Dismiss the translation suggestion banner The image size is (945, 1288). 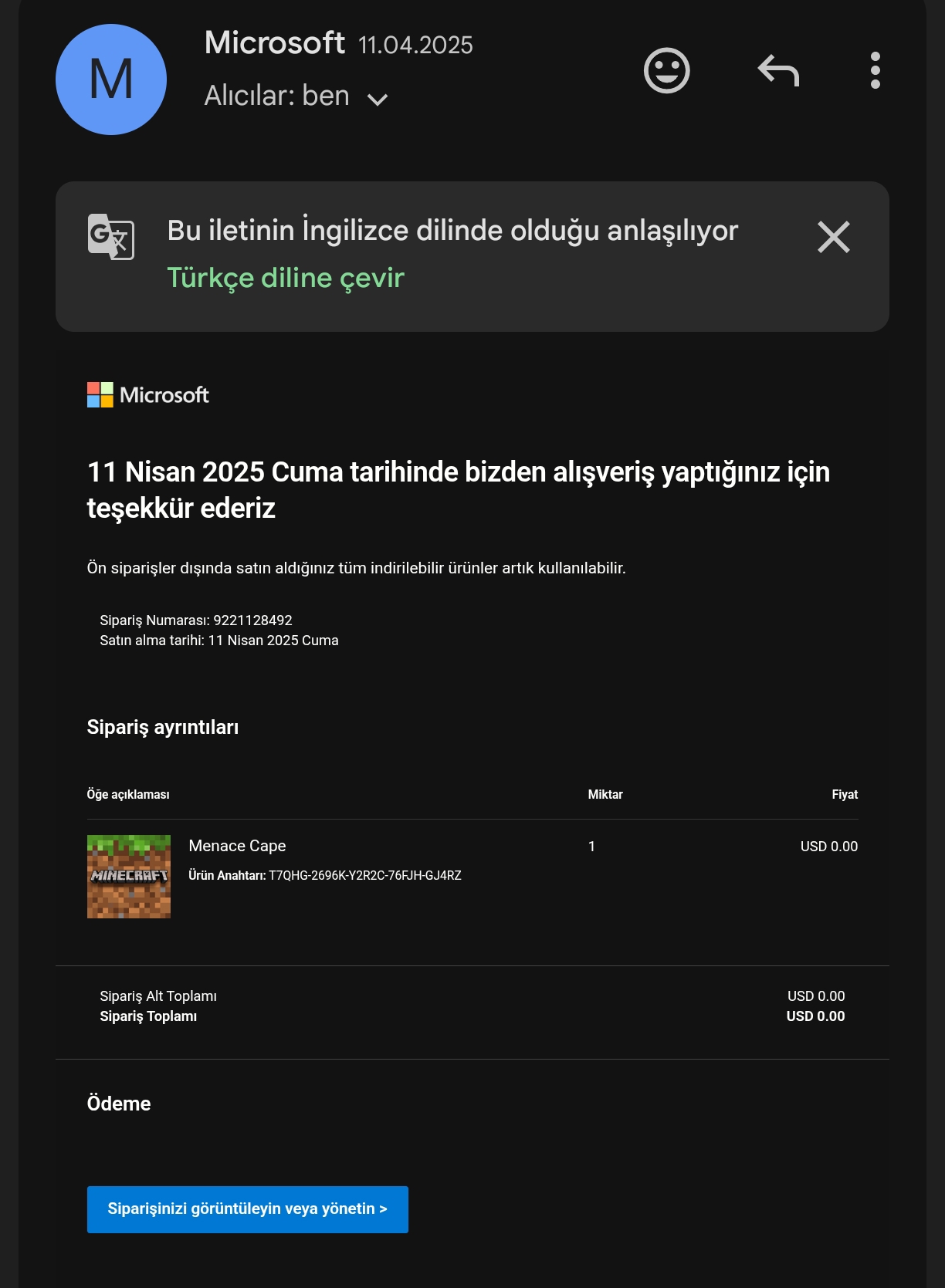pyautogui.click(x=834, y=238)
